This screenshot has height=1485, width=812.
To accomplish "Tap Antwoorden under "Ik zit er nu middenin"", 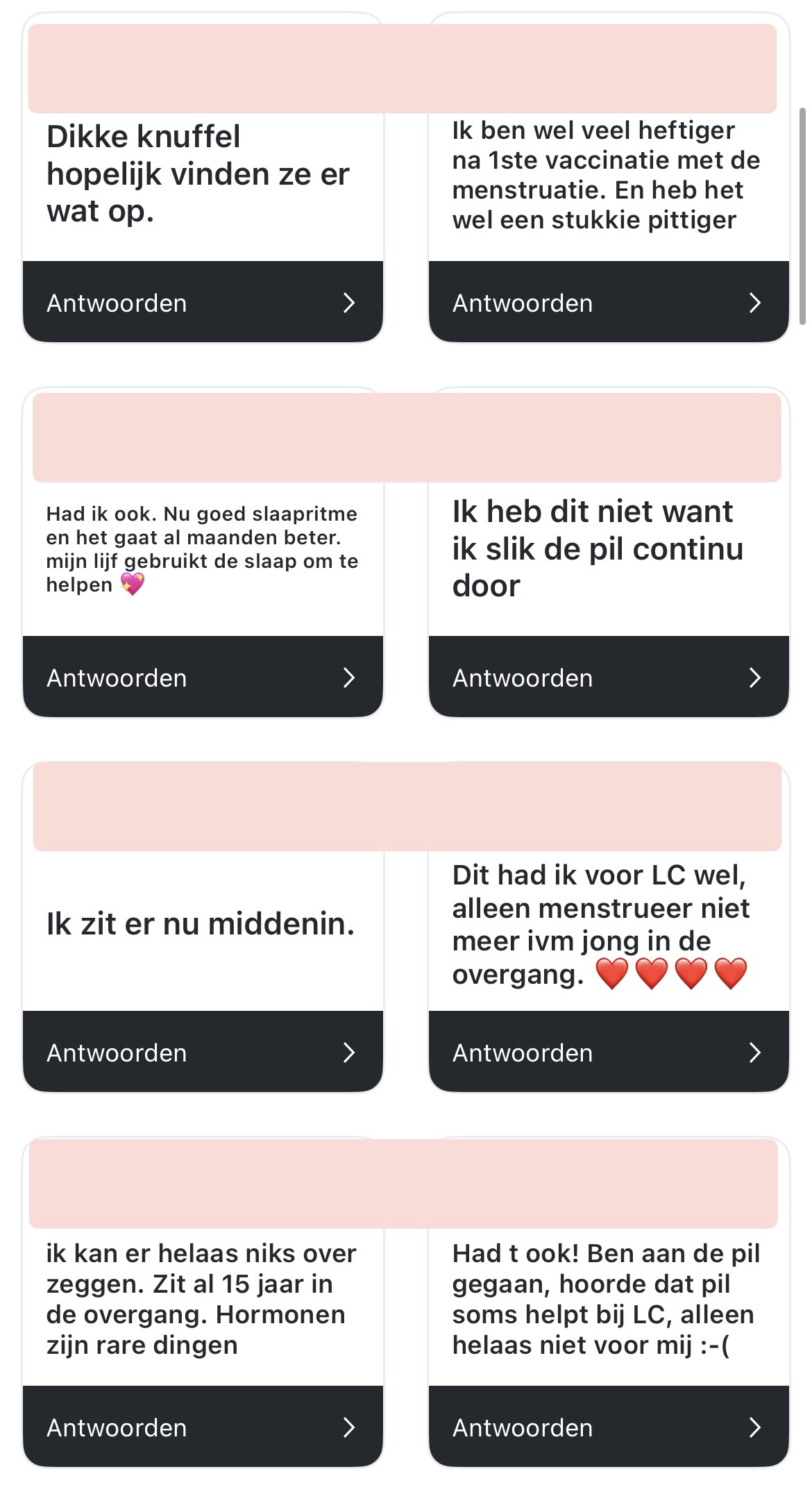I will [203, 1052].
